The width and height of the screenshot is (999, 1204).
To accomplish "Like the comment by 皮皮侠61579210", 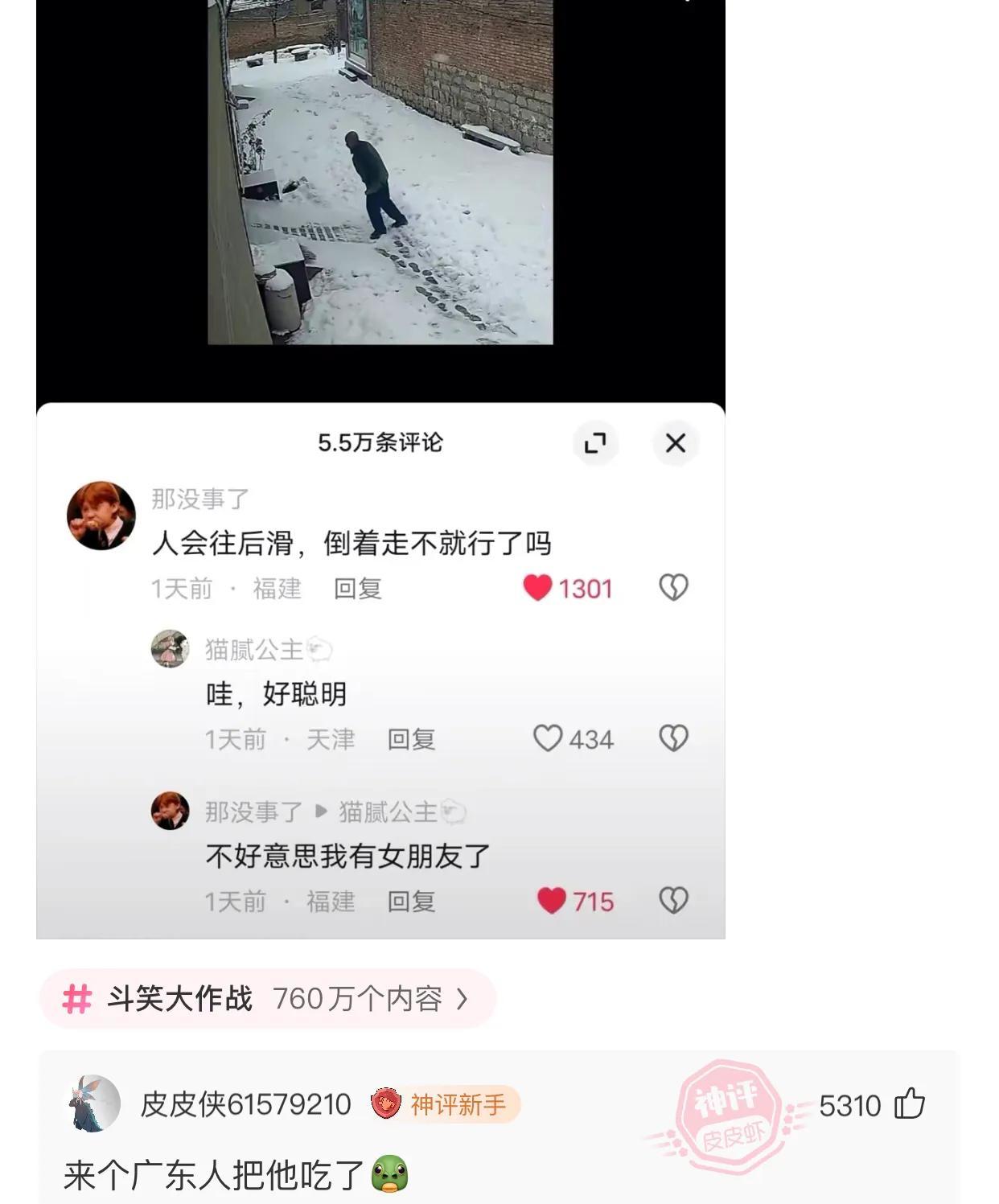I will coord(910,1104).
